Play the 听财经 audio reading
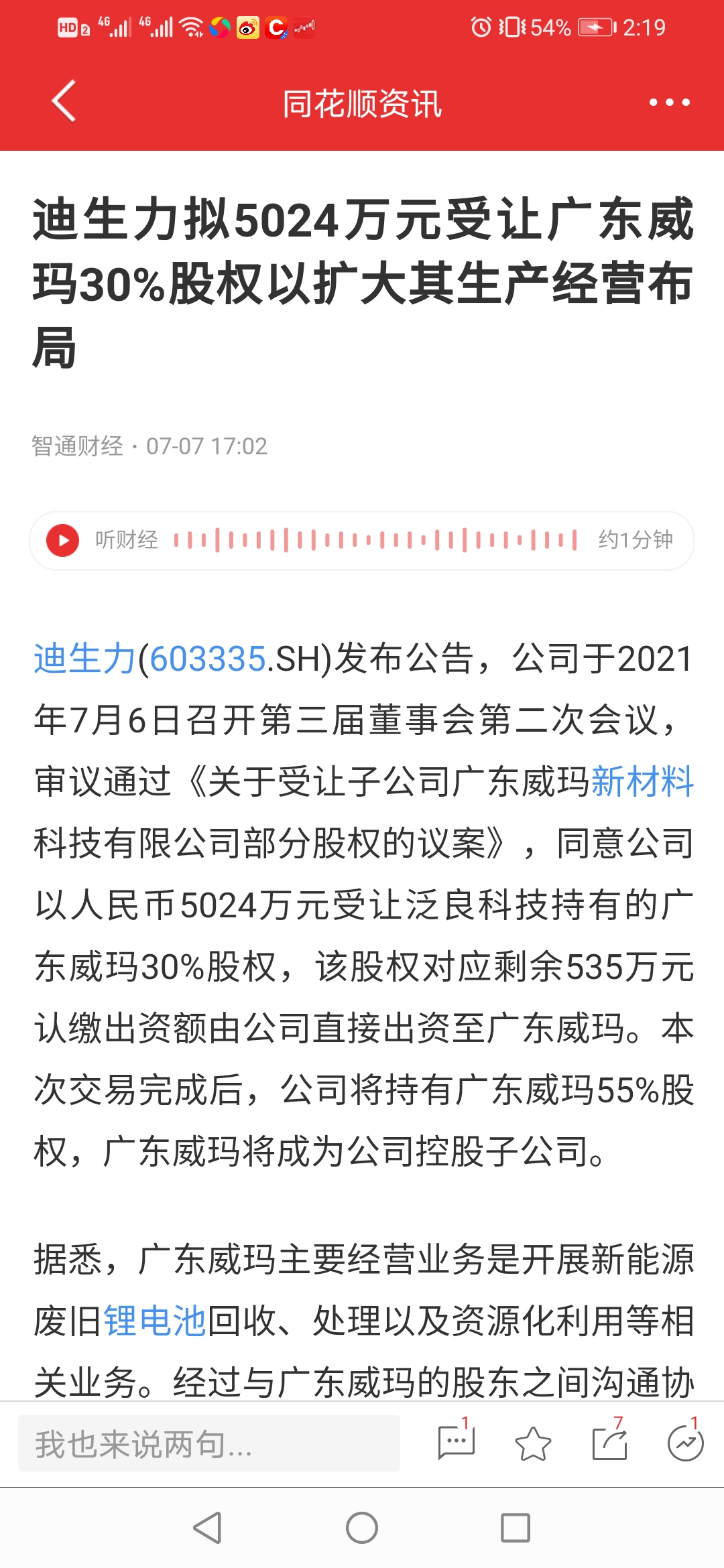 click(x=63, y=541)
